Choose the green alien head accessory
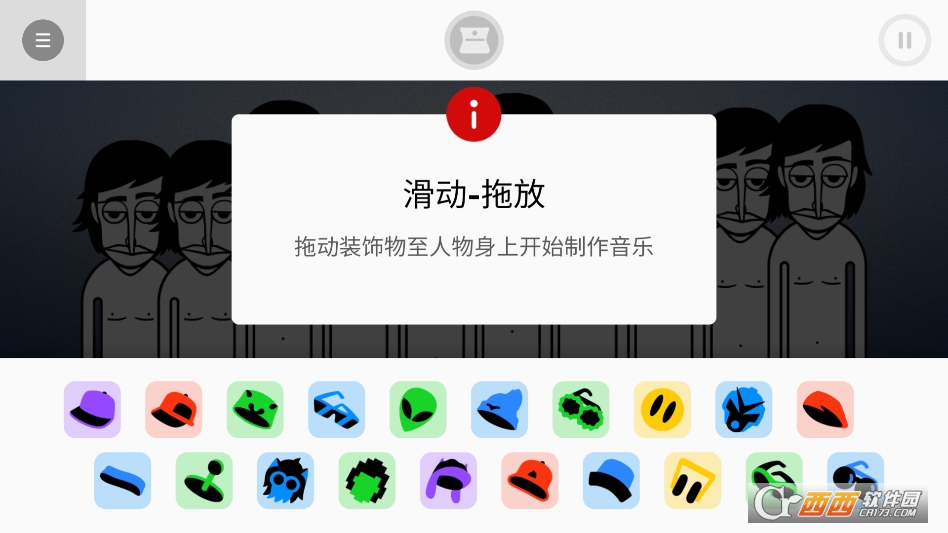 (418, 409)
